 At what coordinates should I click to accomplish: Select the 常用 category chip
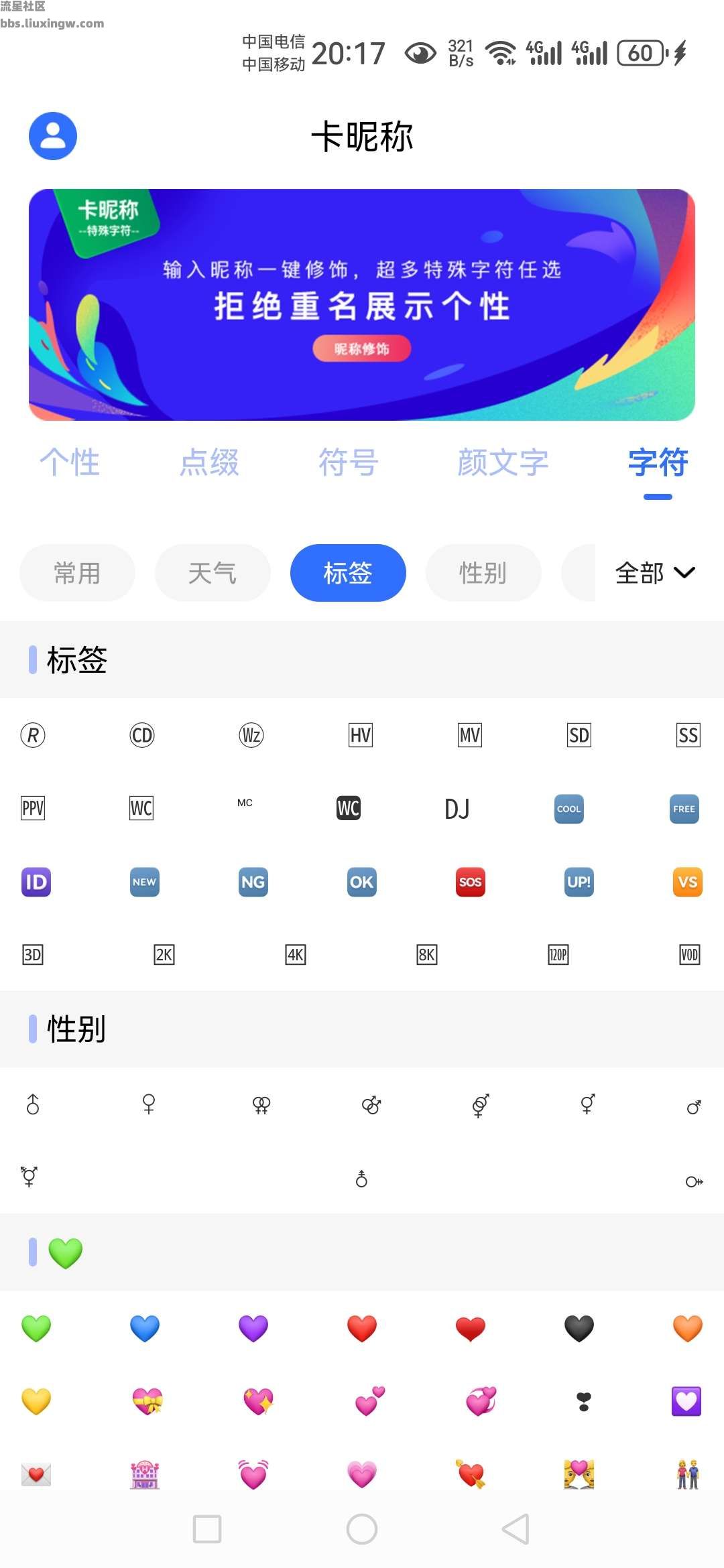click(x=77, y=573)
